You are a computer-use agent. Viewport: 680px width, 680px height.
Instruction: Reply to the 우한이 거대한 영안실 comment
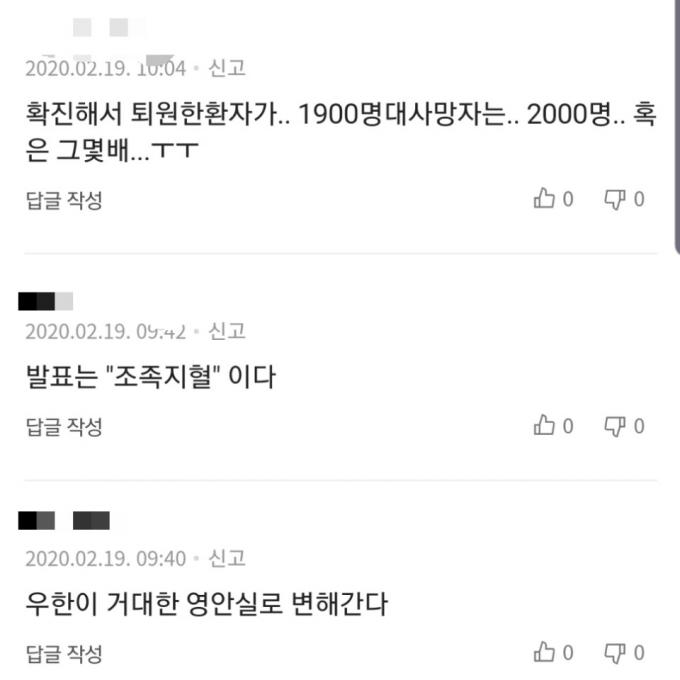[63, 654]
